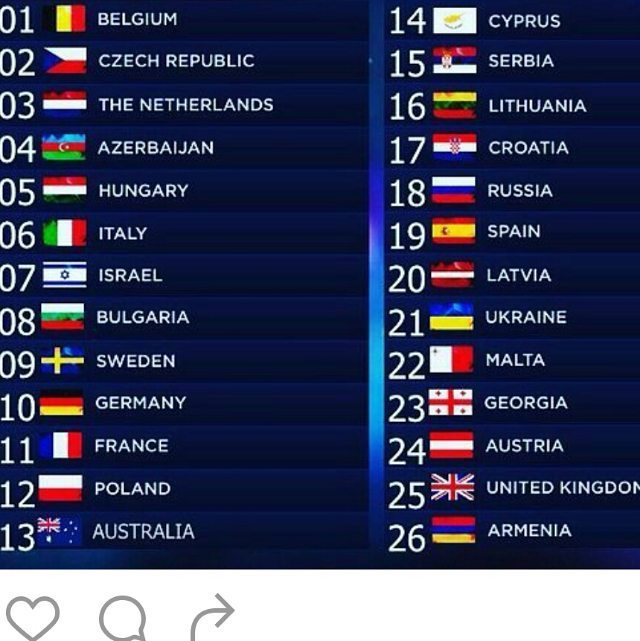Like the Eurovision running order post
640x641 pixels.
(x=33, y=618)
